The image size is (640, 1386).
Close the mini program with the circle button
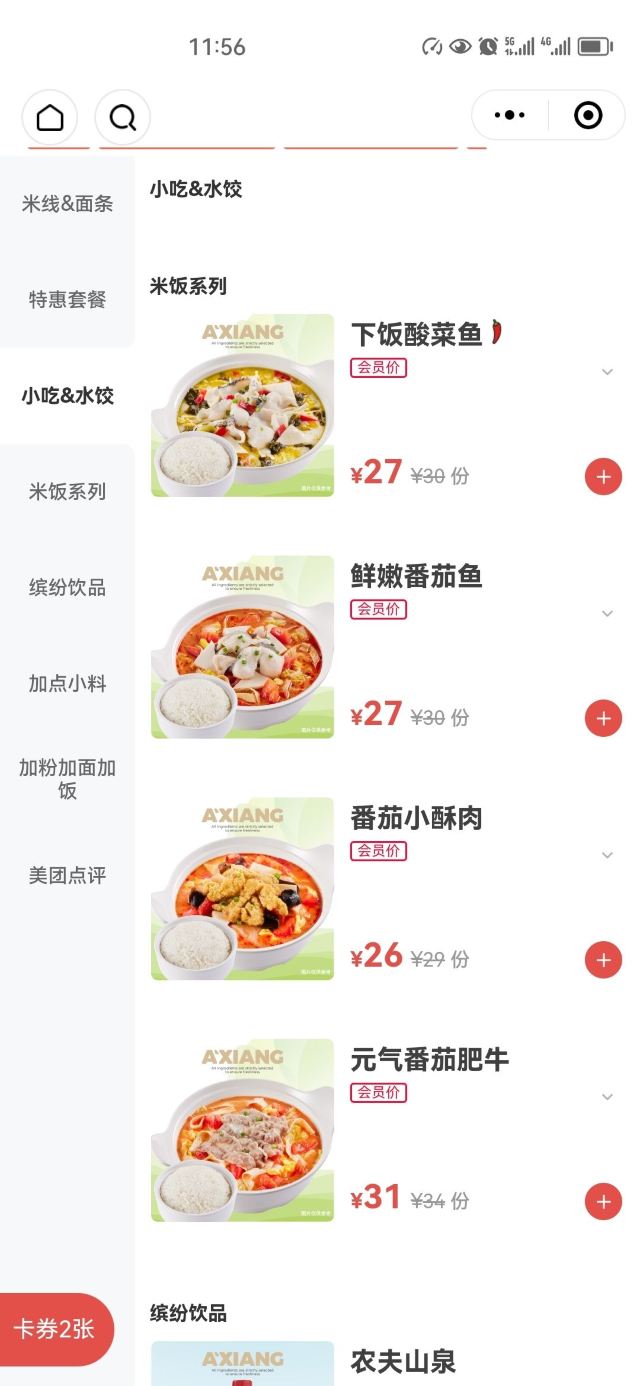click(588, 116)
